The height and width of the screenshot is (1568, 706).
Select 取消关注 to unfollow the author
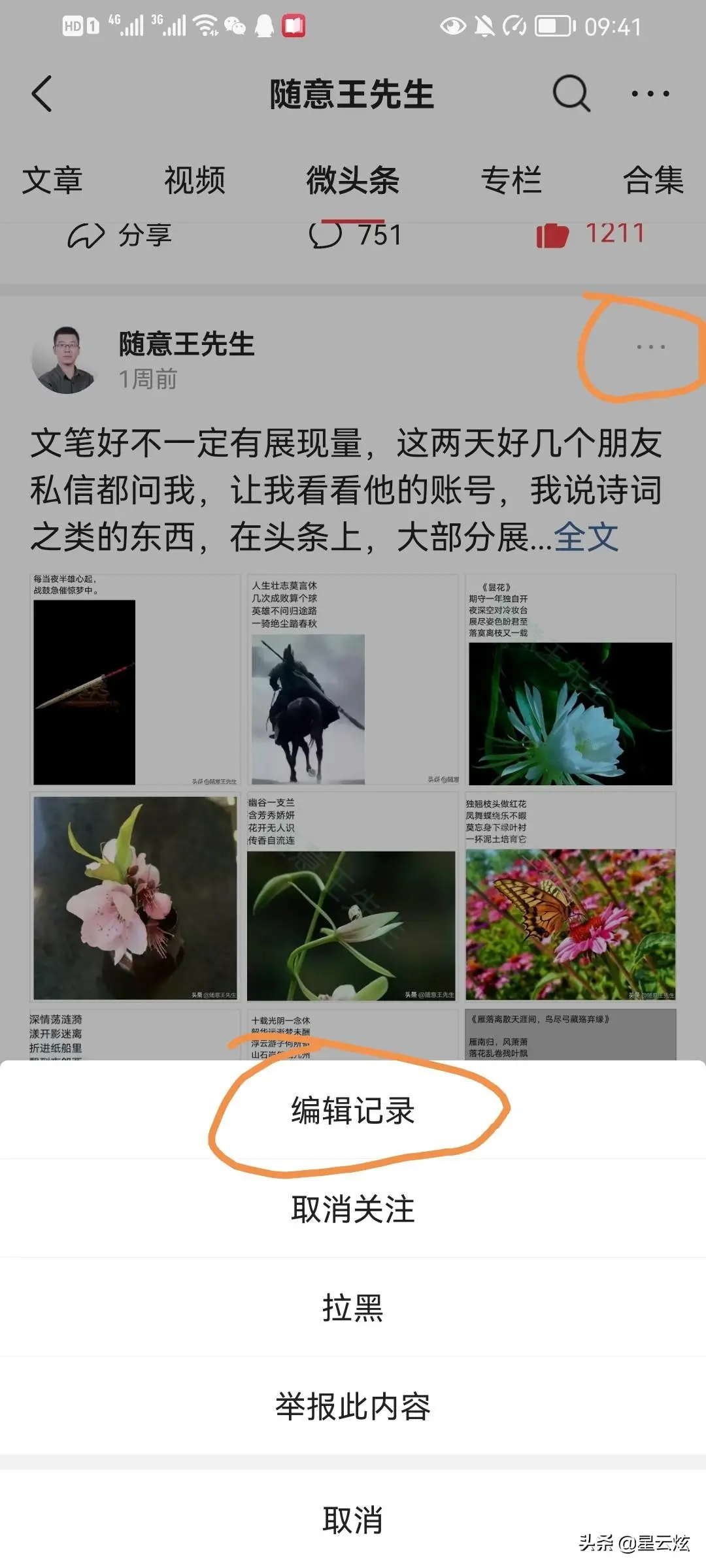[x=353, y=1209]
